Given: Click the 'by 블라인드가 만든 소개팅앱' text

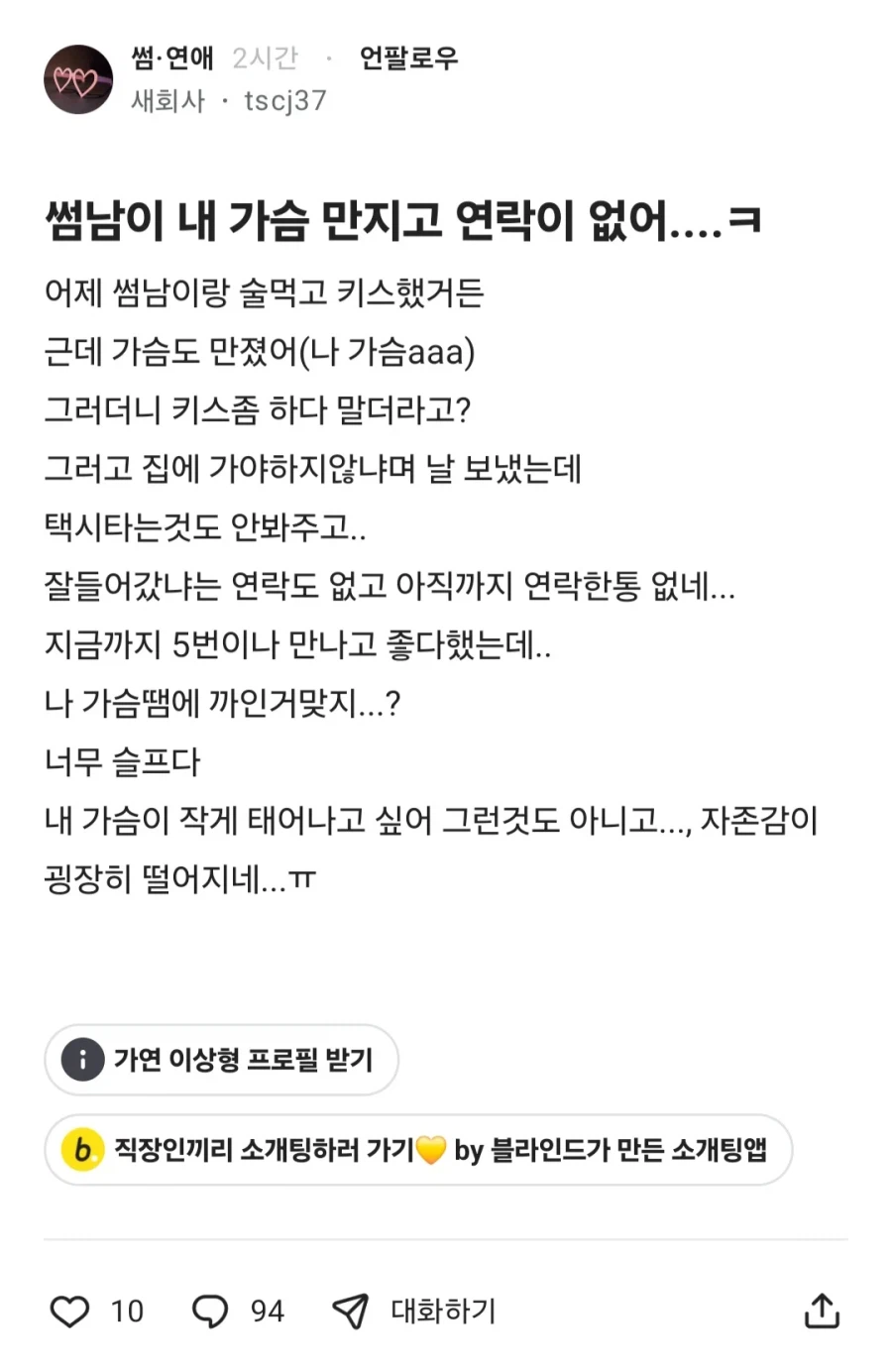Looking at the screenshot, I should (610, 1151).
